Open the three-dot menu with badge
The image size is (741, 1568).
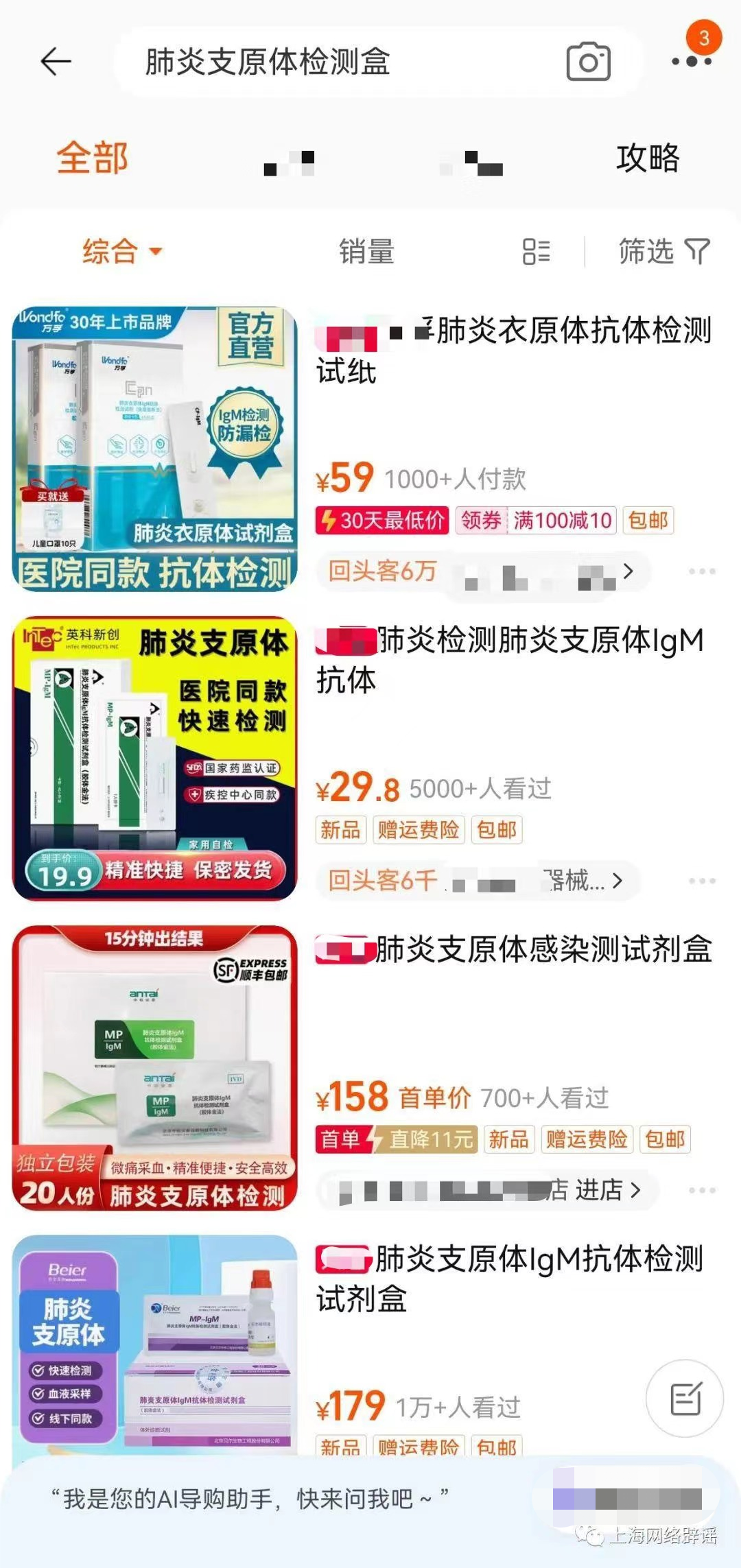[692, 60]
